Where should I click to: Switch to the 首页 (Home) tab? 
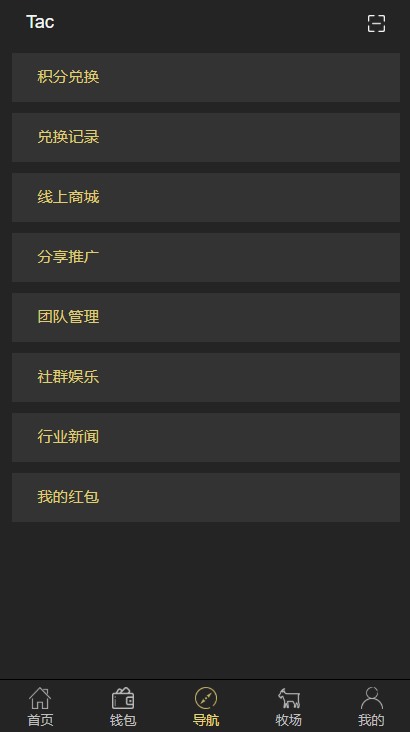40,706
